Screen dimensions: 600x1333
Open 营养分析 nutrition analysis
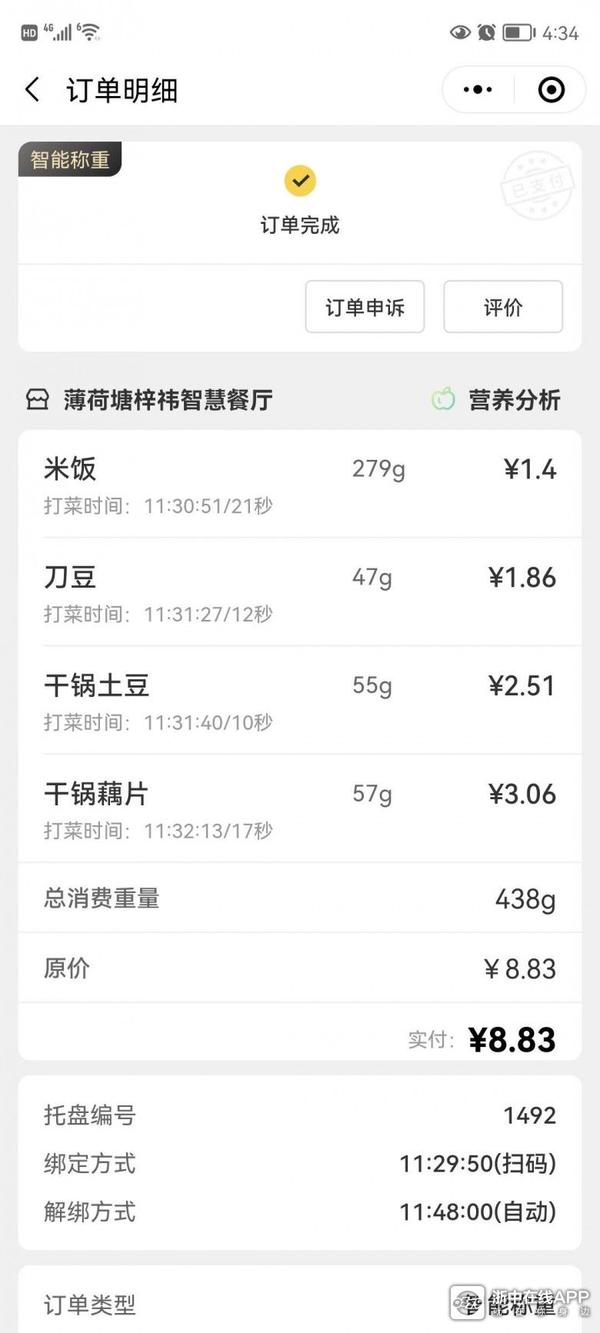(497, 400)
